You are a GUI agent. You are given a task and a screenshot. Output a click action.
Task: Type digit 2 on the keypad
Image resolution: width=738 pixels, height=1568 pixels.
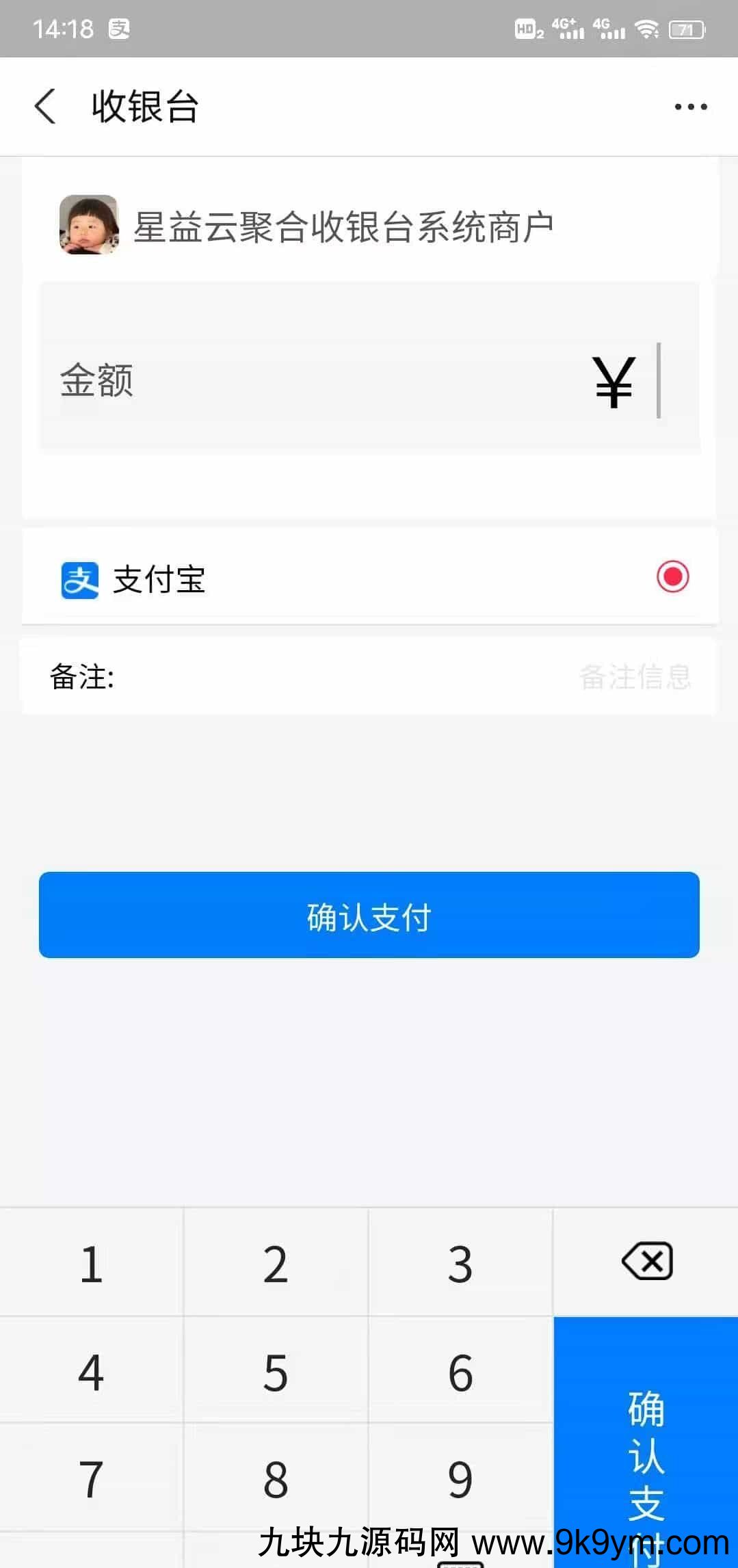tap(276, 1264)
